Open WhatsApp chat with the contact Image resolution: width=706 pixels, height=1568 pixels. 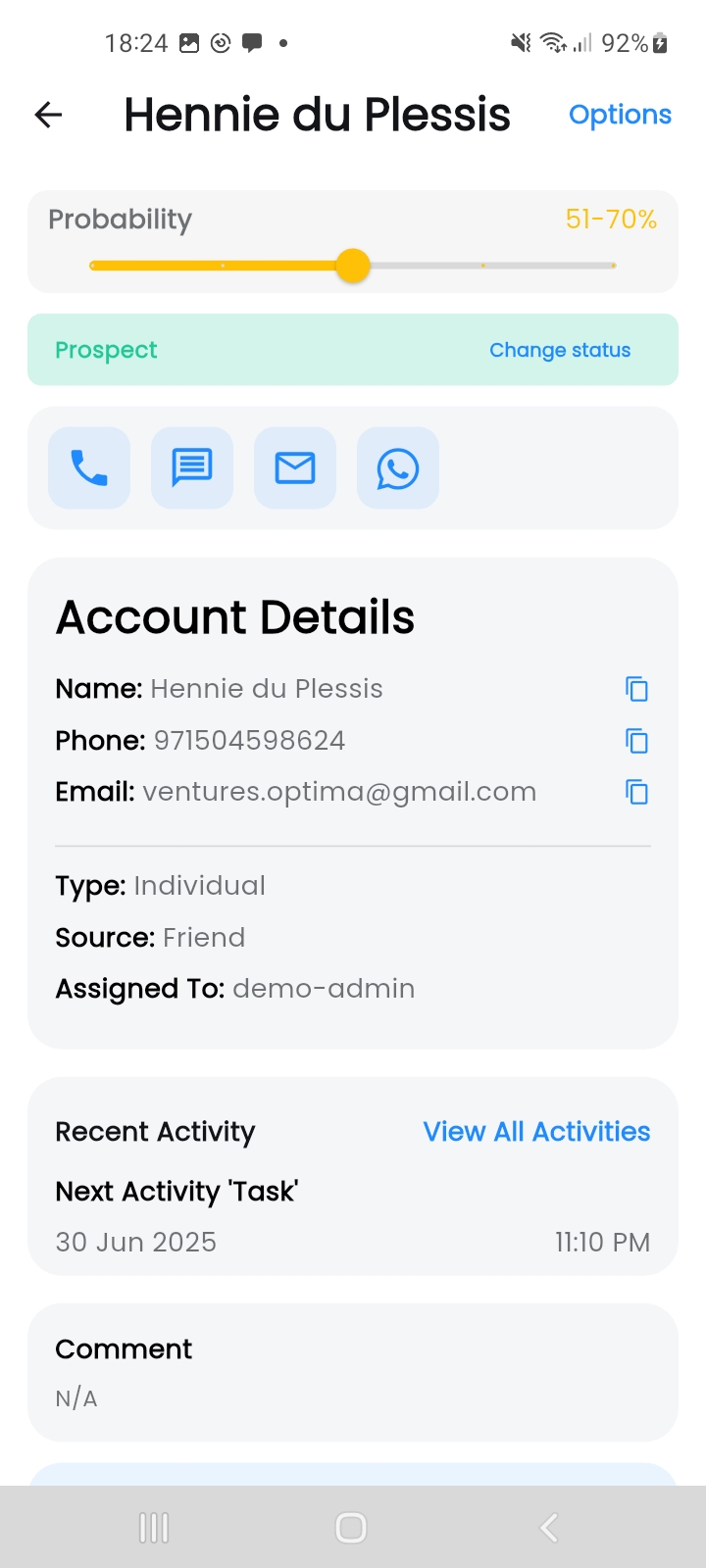(398, 468)
